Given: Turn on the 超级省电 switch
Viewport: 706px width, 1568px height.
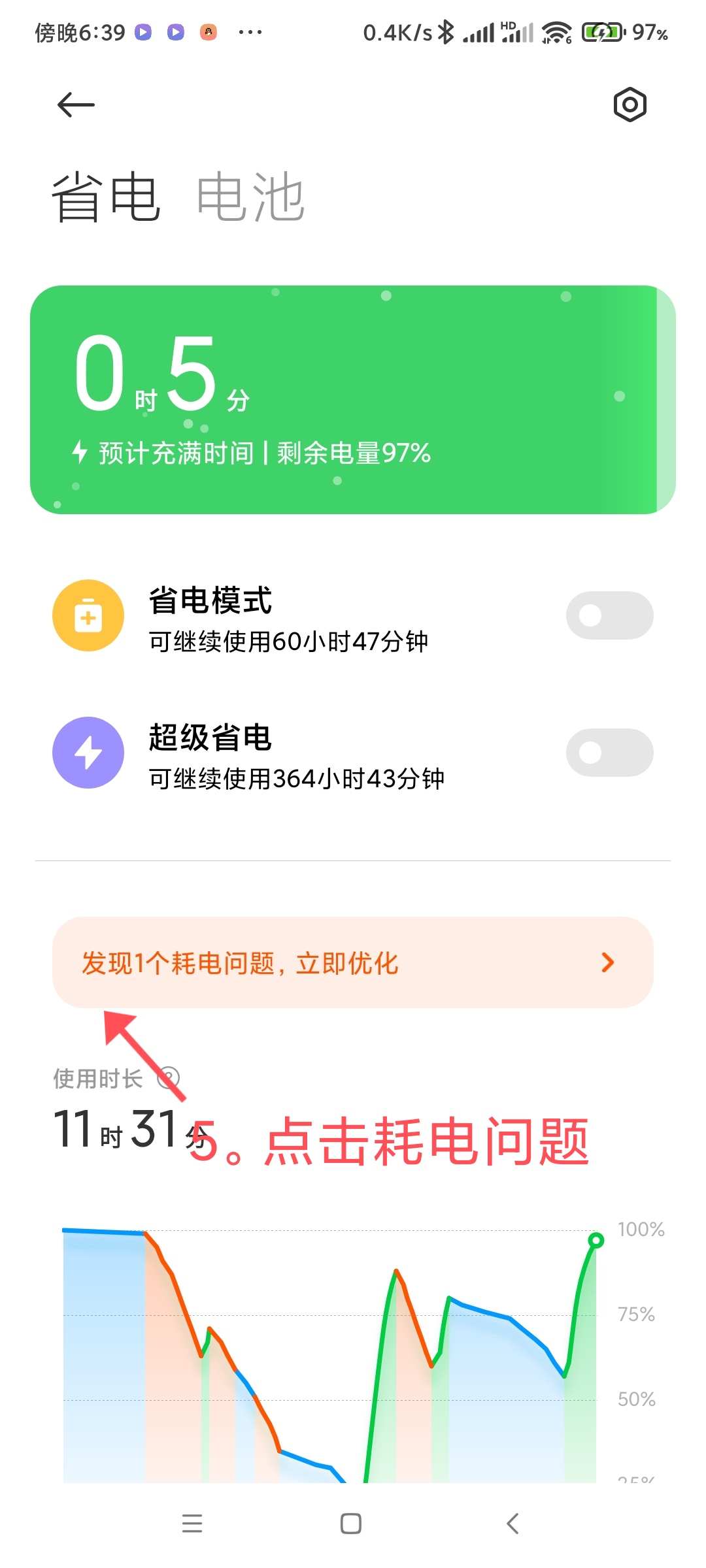Looking at the screenshot, I should (x=609, y=753).
